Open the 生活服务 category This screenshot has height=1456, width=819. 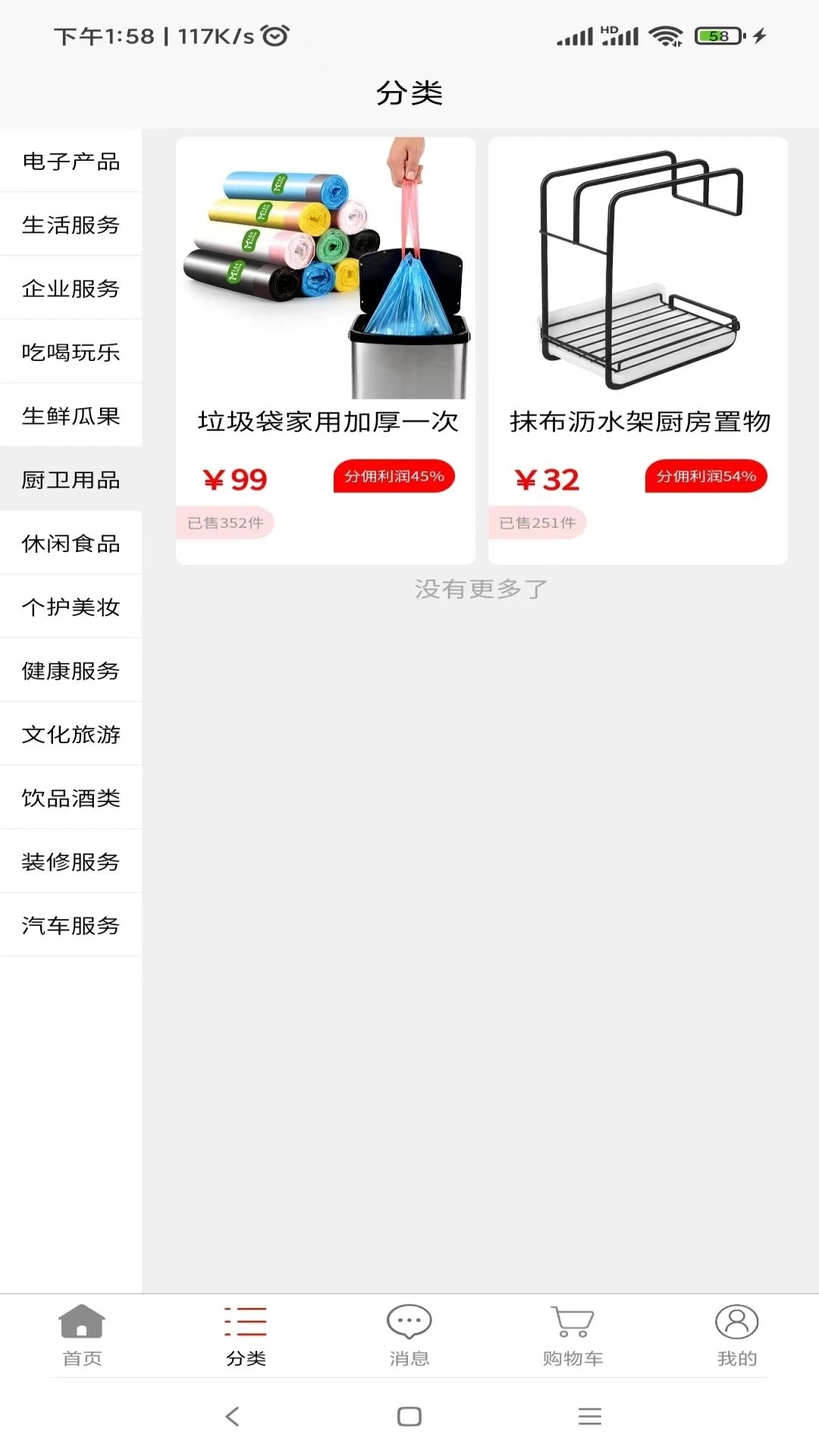point(72,224)
